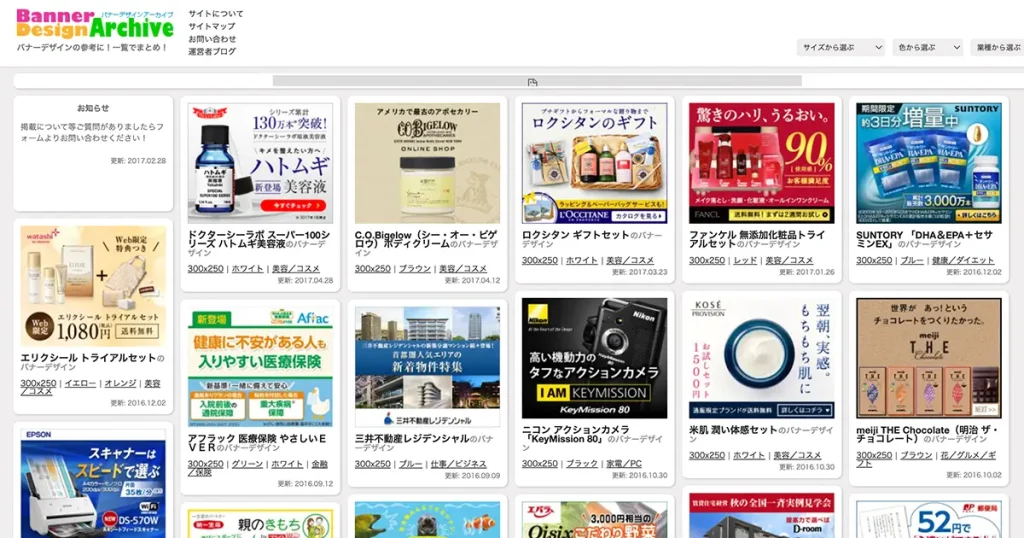Filter by ブラック under Nikon banner
1024x538 pixels.
click(582, 464)
